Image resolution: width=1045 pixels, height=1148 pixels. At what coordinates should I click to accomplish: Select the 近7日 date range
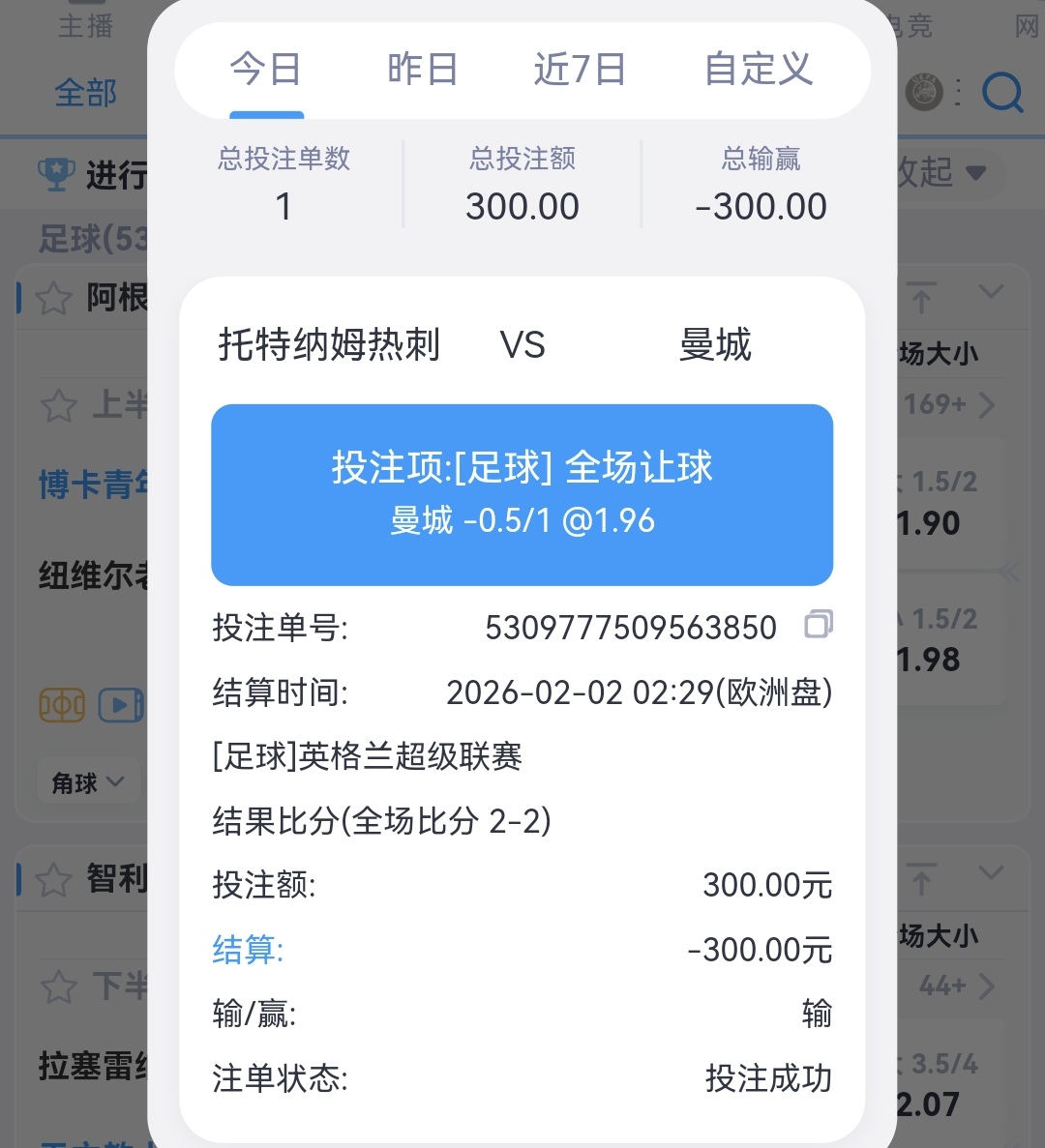coord(579,70)
